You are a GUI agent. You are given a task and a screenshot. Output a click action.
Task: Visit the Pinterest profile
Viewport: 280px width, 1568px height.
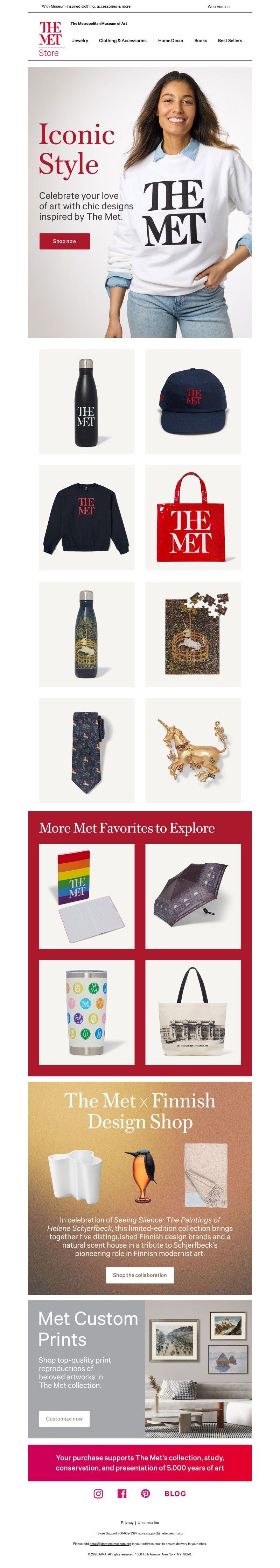tap(145, 1493)
